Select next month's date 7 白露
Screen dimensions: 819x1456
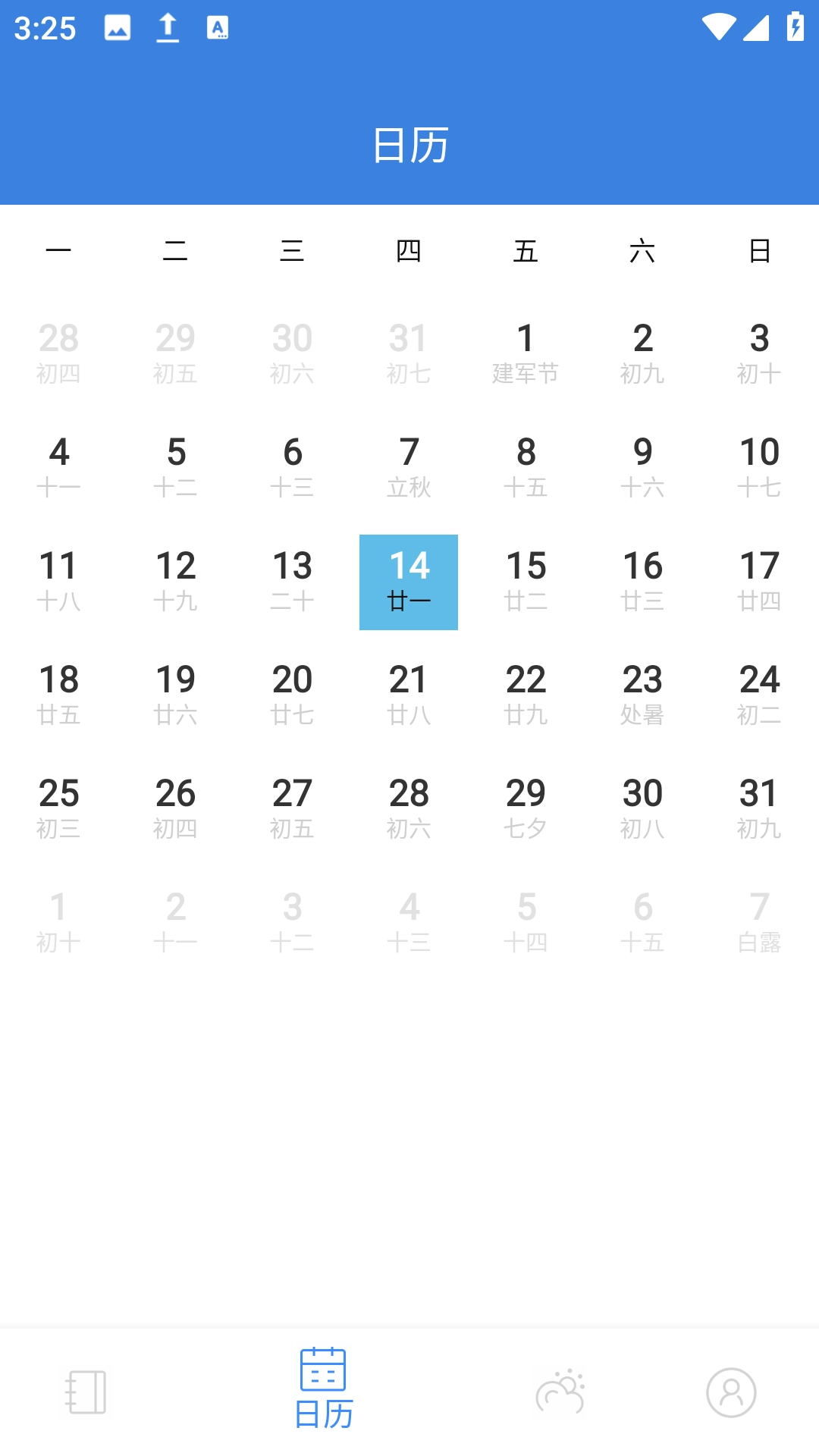click(759, 923)
